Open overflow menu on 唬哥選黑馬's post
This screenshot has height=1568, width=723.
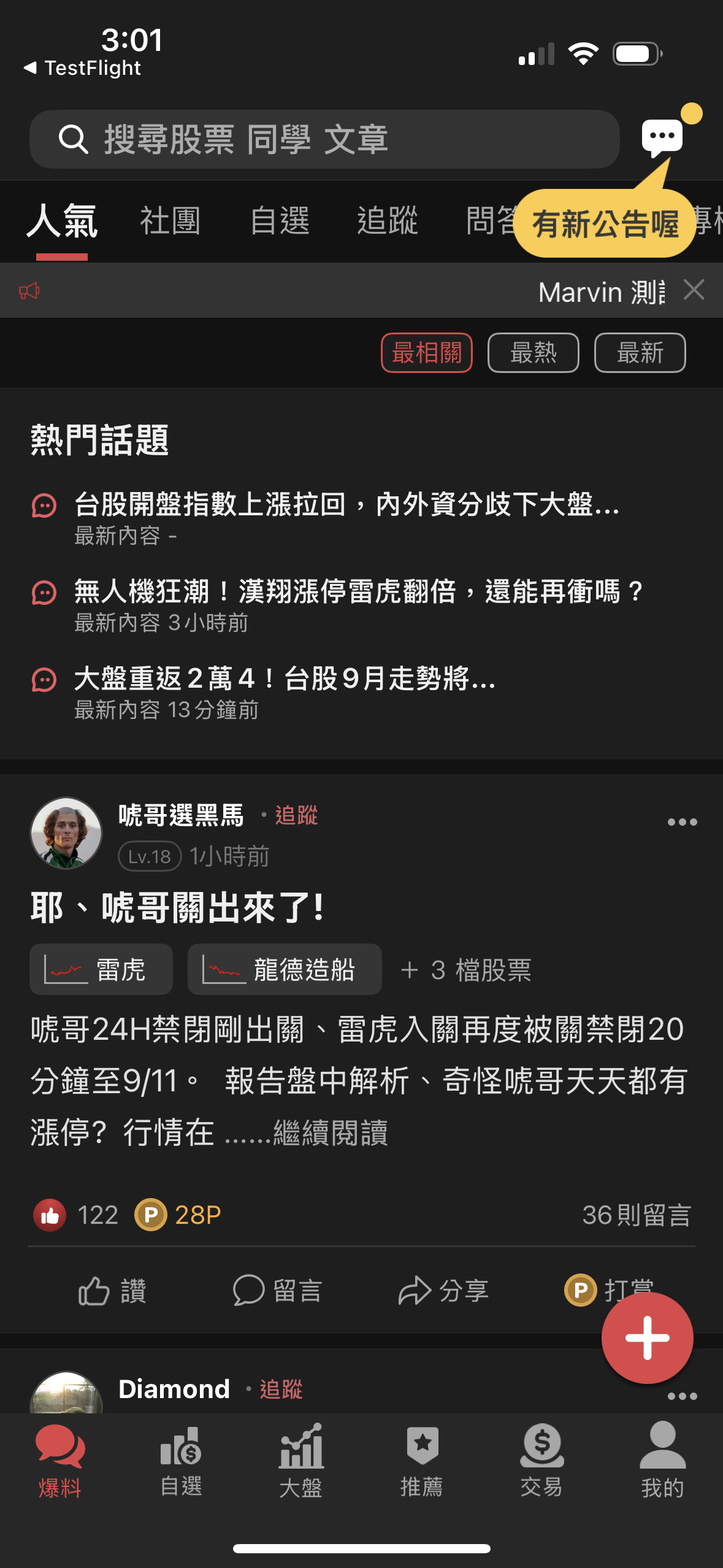682,822
